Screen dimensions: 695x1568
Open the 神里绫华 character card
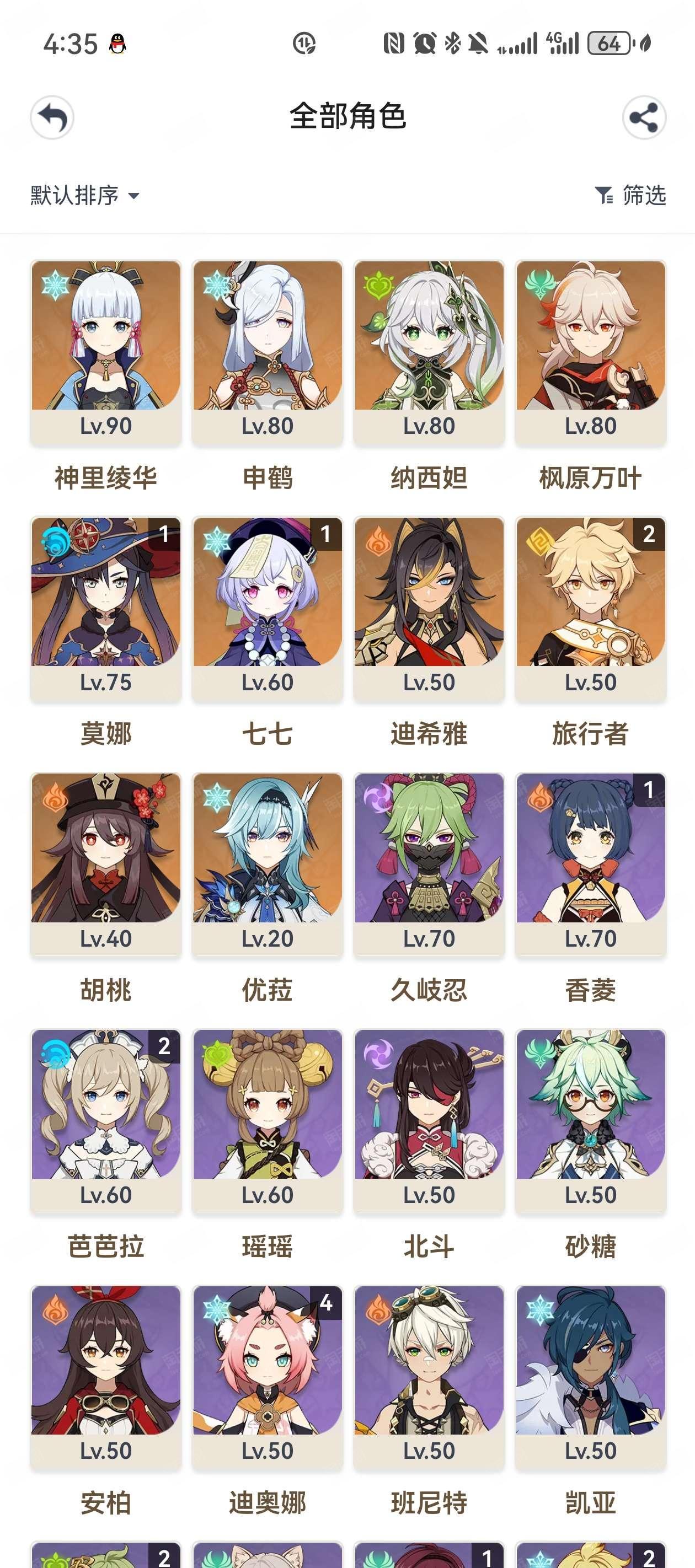(x=106, y=353)
